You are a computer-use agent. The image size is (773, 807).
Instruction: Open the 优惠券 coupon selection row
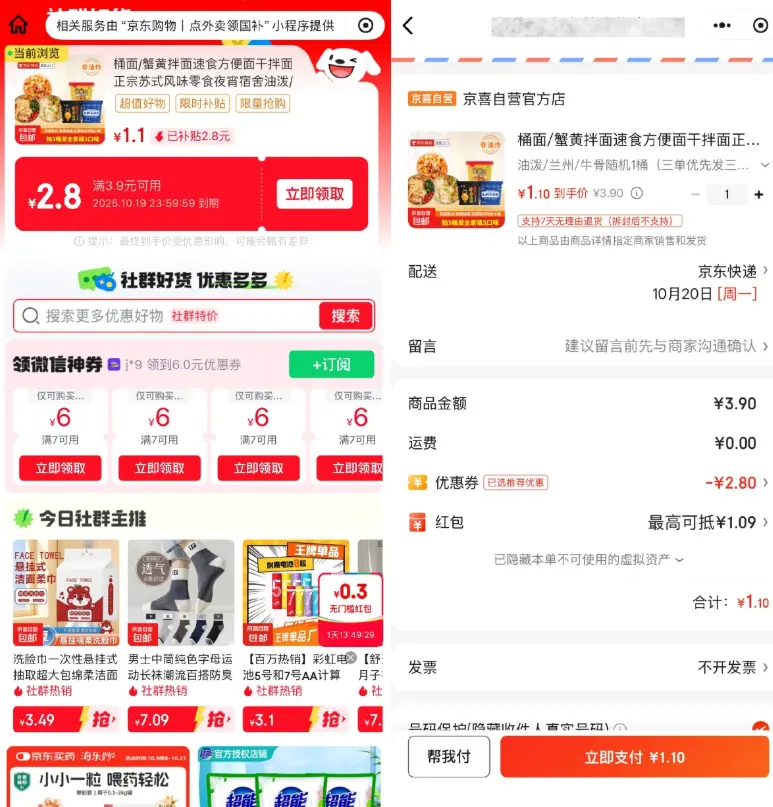[x=590, y=482]
